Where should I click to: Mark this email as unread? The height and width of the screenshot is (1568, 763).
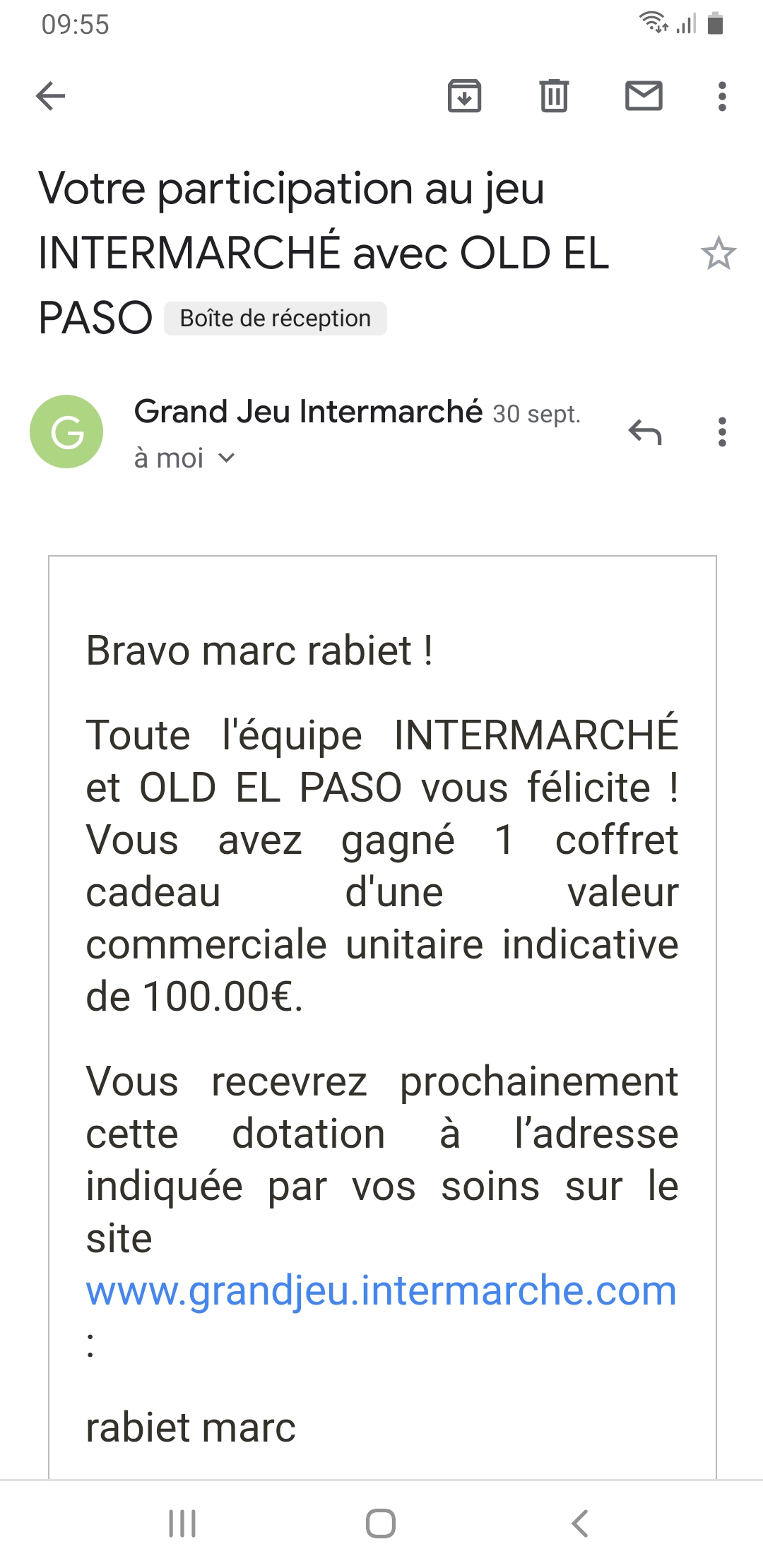[x=644, y=96]
